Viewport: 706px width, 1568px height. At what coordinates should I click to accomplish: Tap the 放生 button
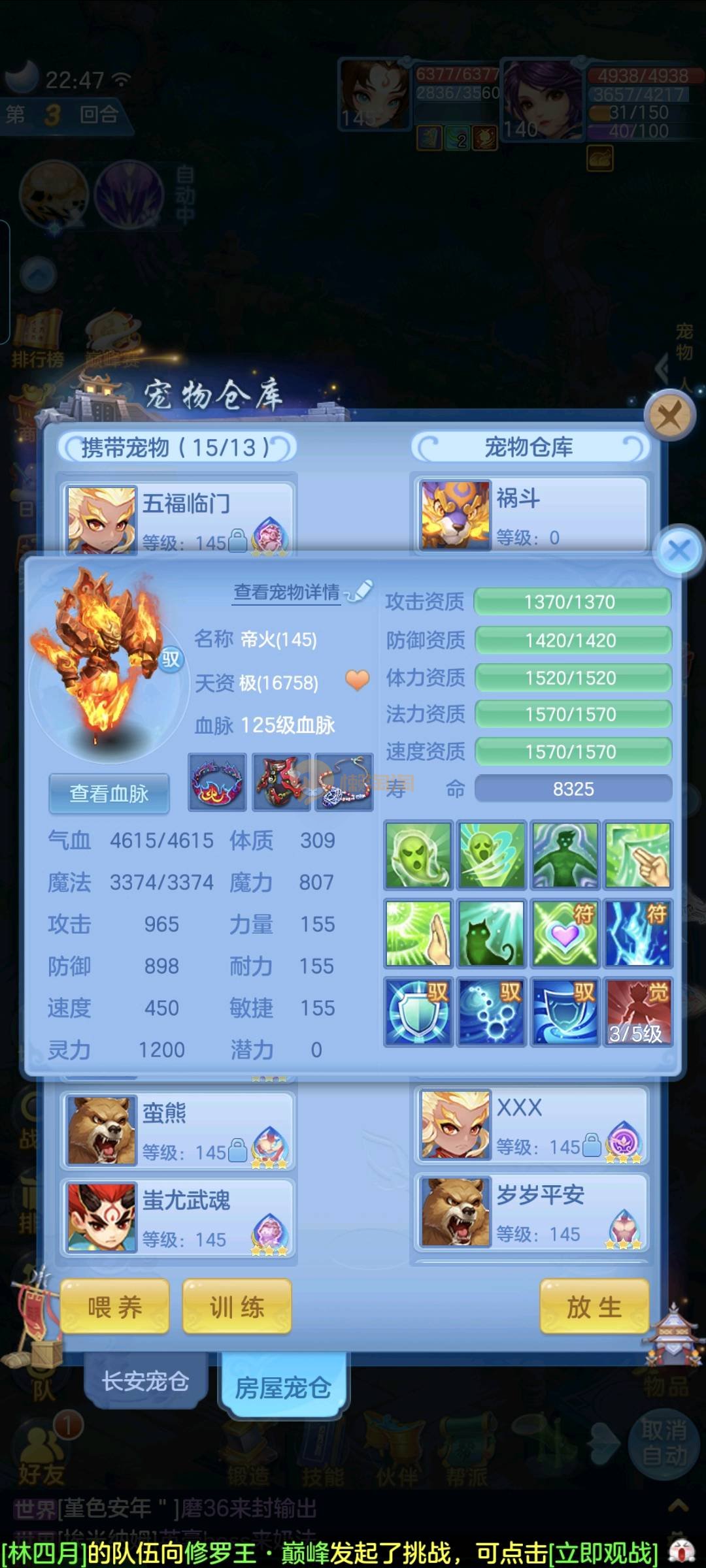pyautogui.click(x=594, y=1307)
